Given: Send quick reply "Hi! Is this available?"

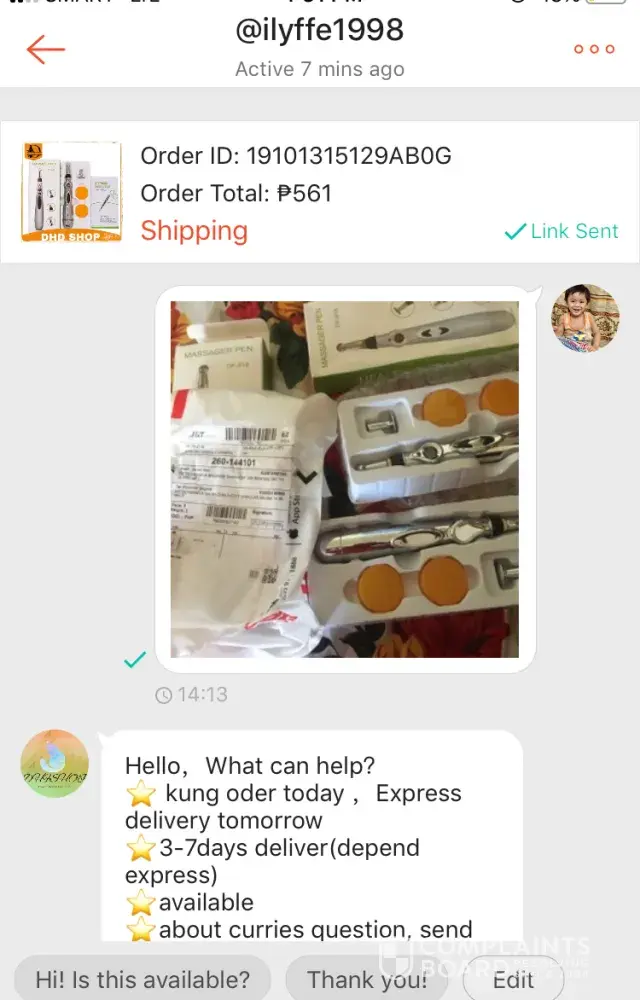Looking at the screenshot, I should (142, 979).
